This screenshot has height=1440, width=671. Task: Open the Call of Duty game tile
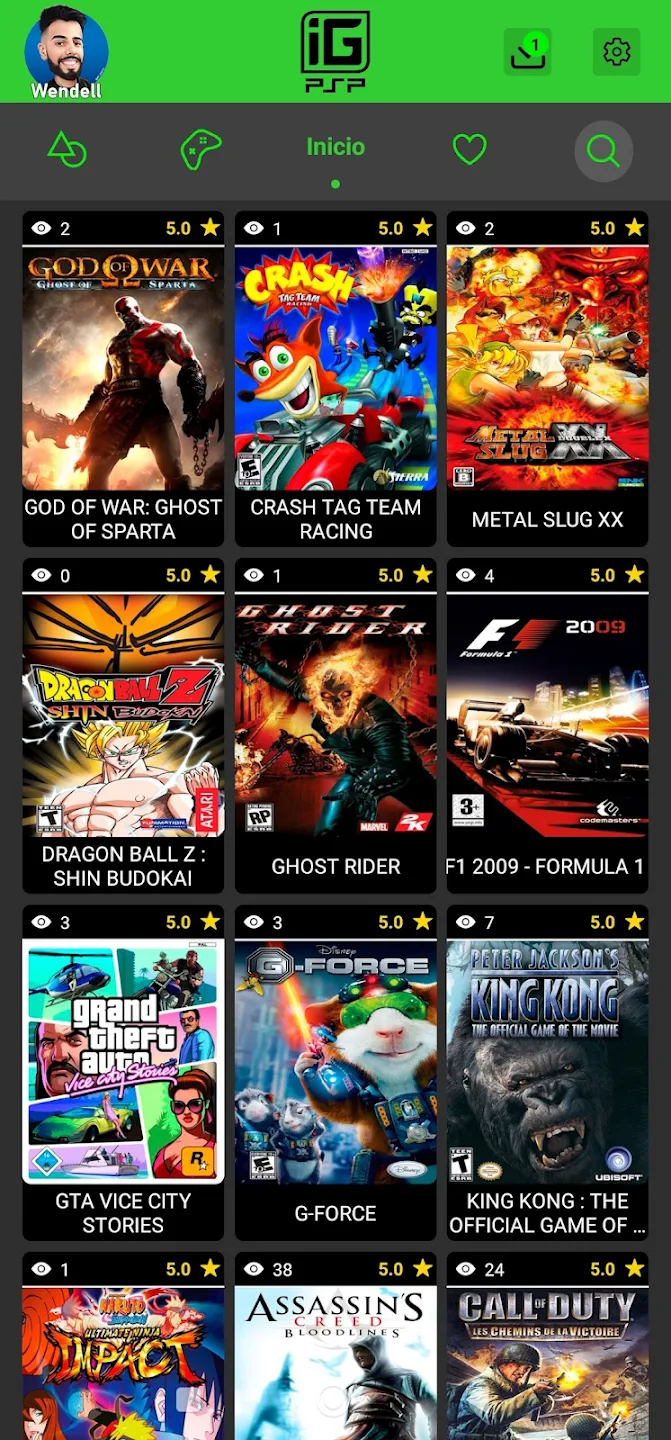548,1360
